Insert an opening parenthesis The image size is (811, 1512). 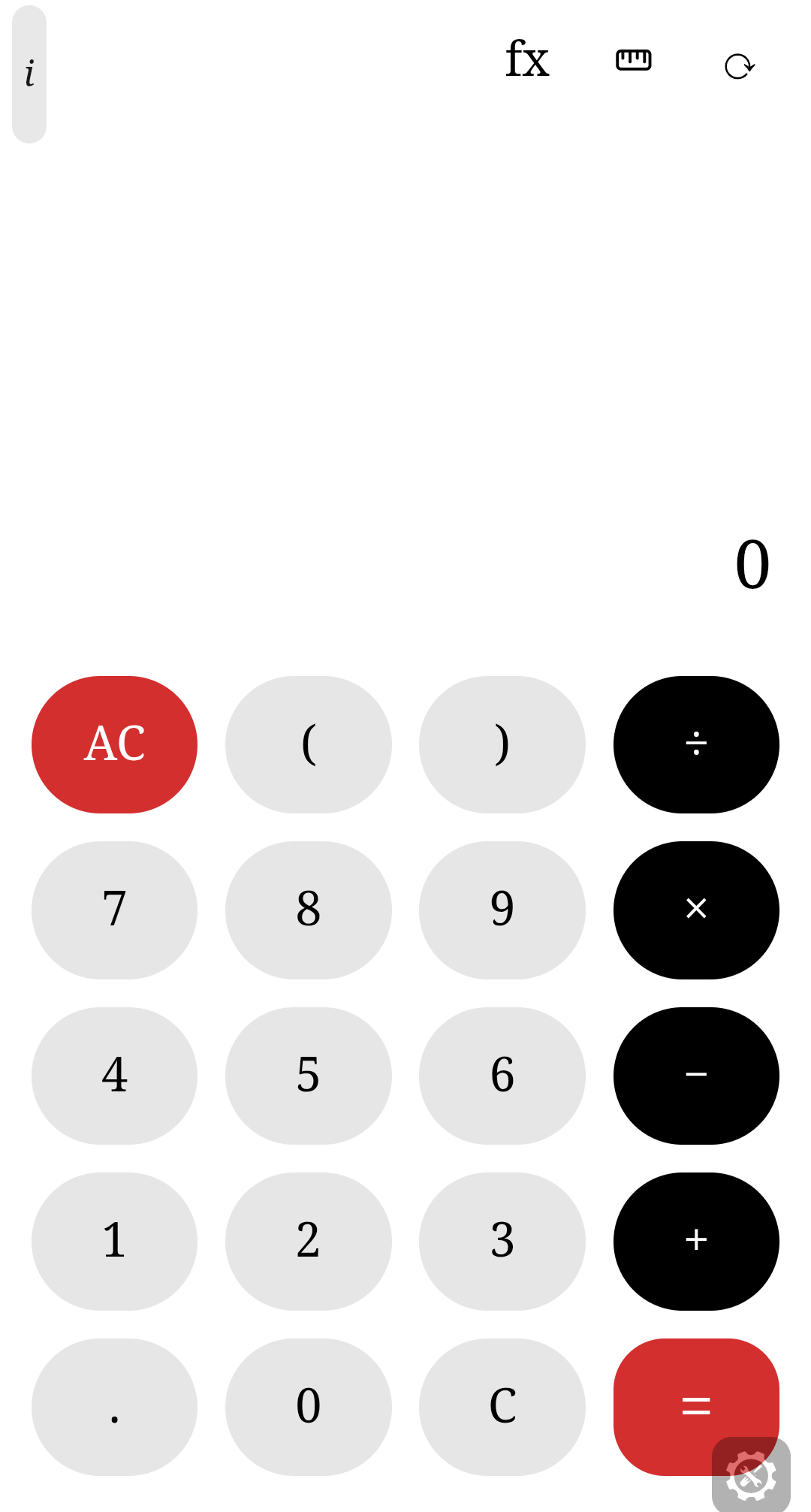(308, 744)
